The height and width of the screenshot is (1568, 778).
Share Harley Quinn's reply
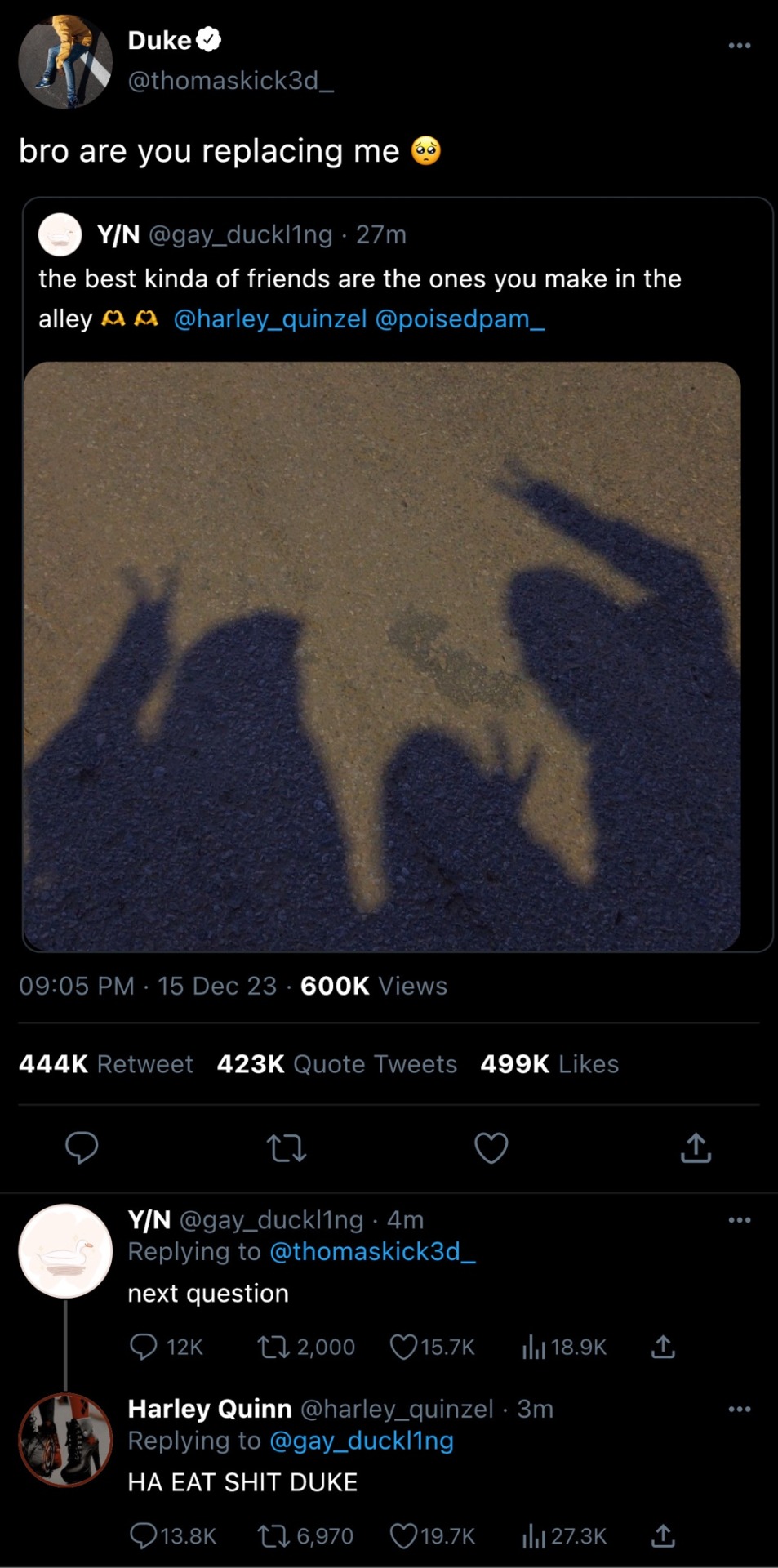[663, 1536]
